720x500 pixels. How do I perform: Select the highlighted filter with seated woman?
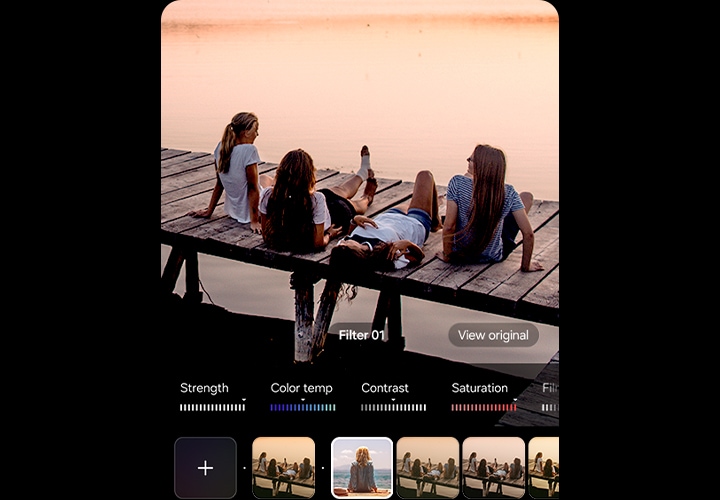point(361,467)
